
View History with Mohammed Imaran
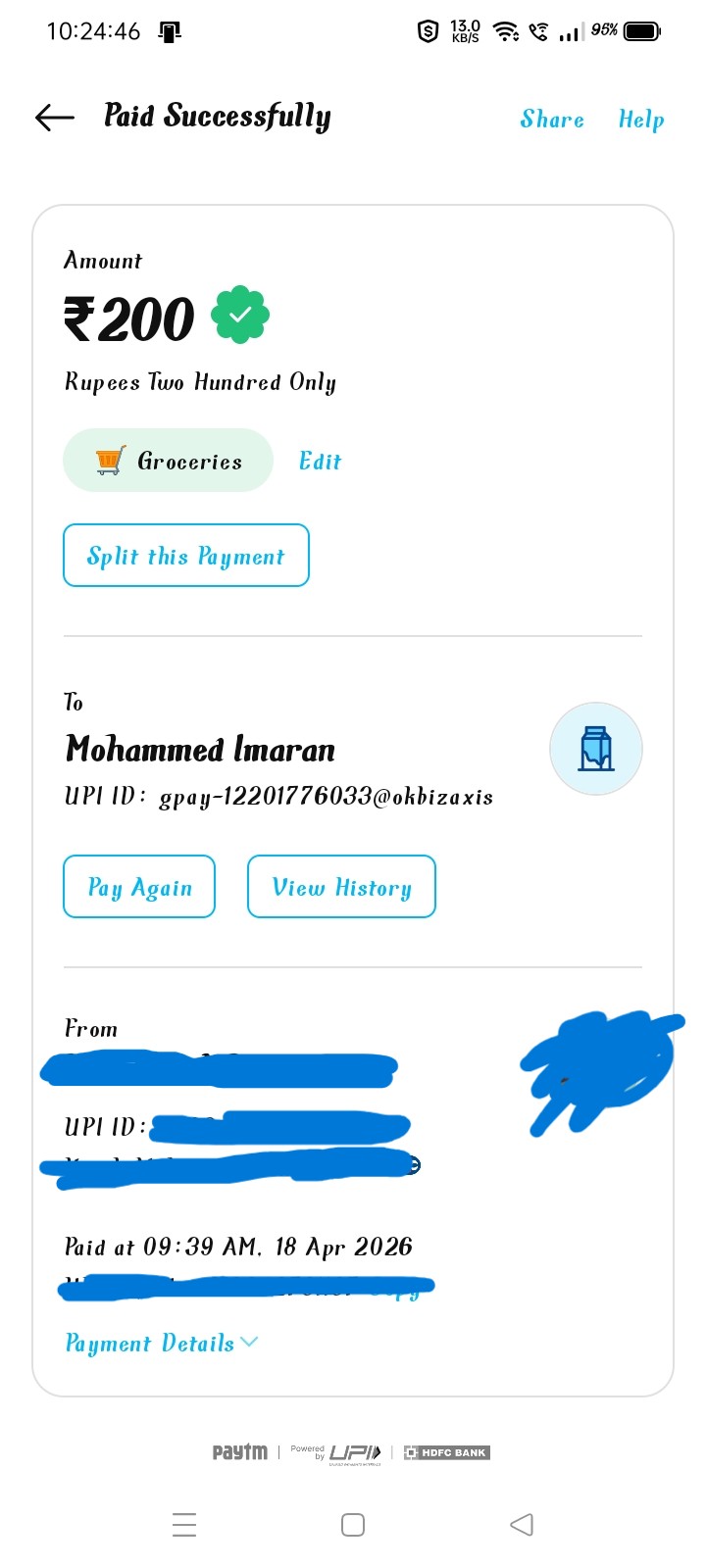tap(341, 887)
